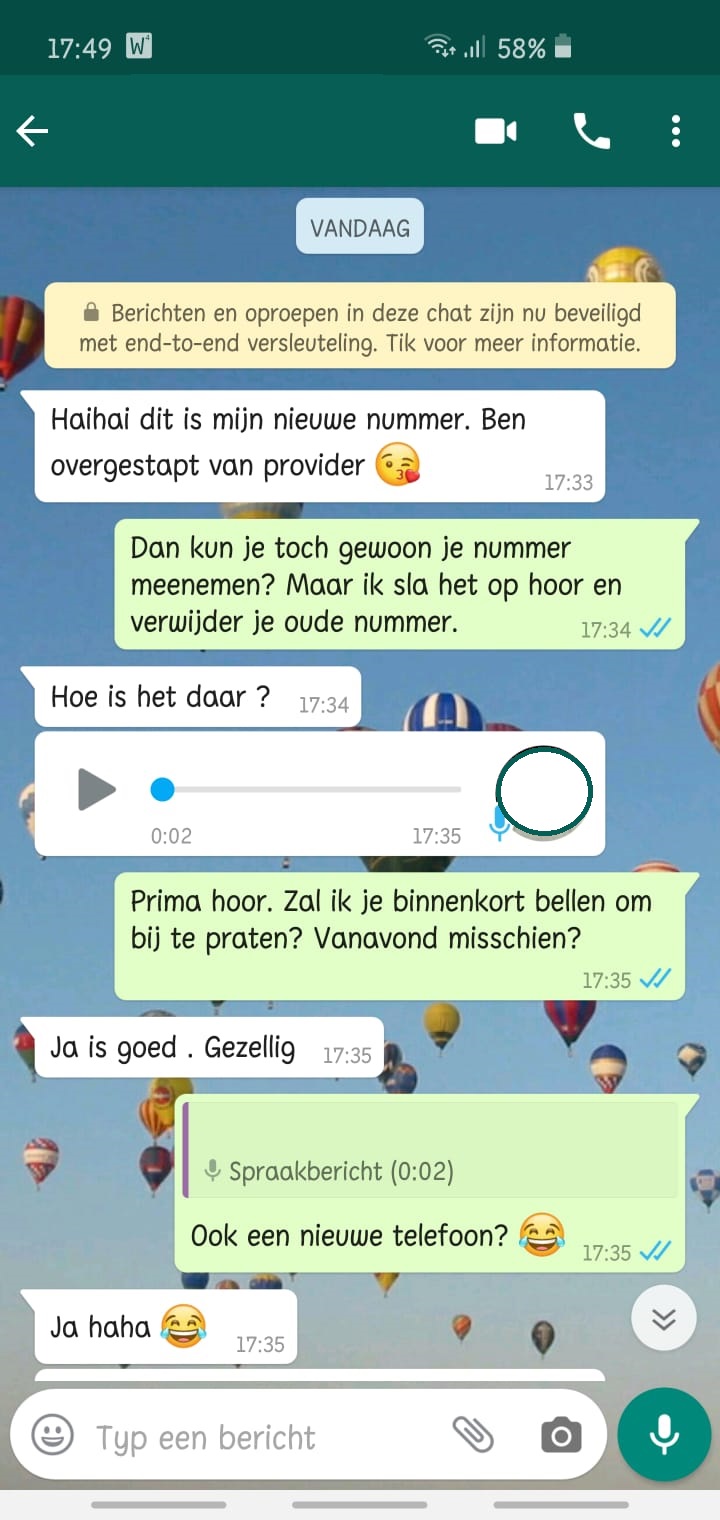Start a voice call
This screenshot has width=720, height=1520.
pyautogui.click(x=591, y=131)
